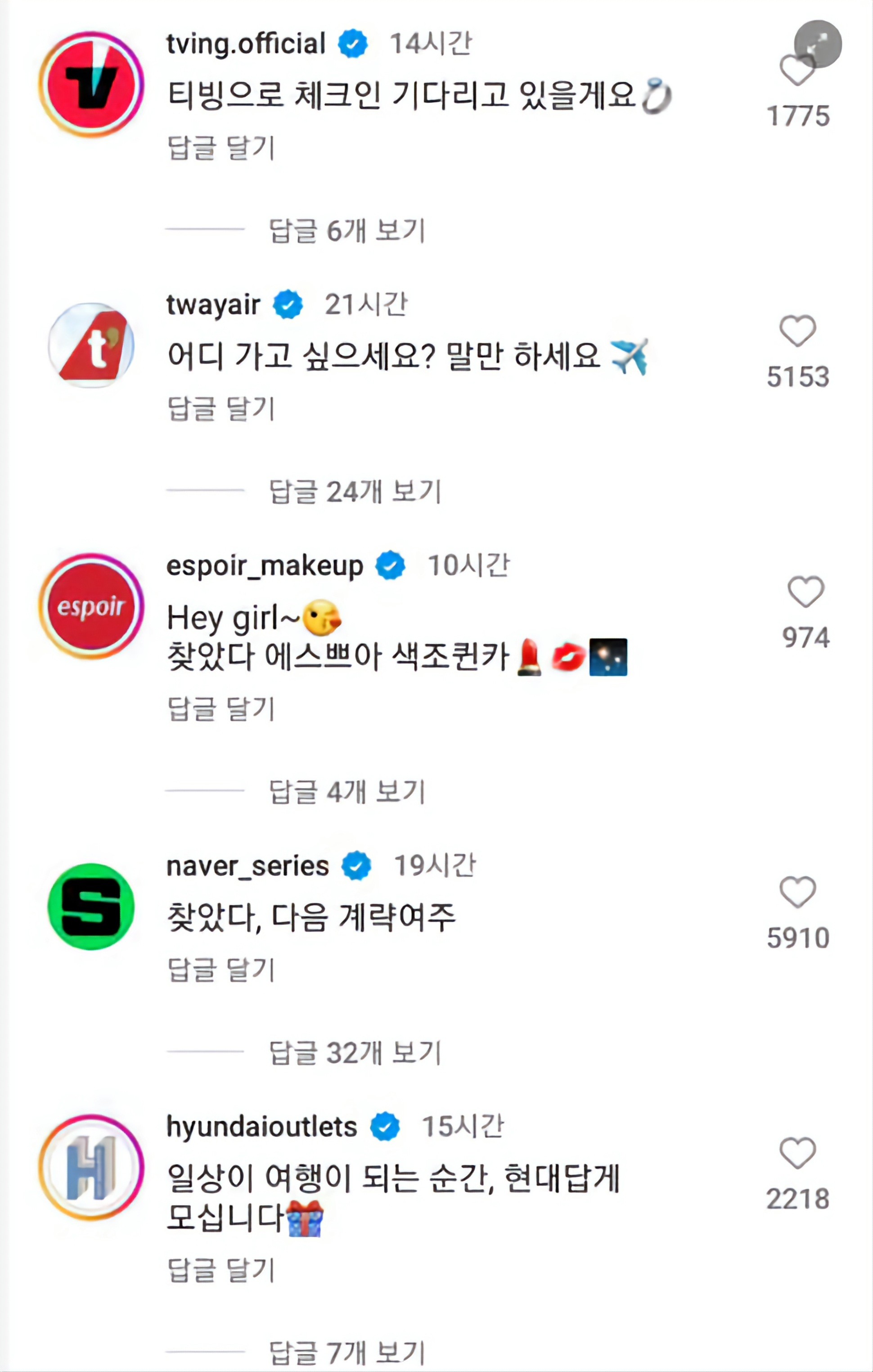Open the twayair profile avatar
The height and width of the screenshot is (1372, 873).
(x=91, y=345)
